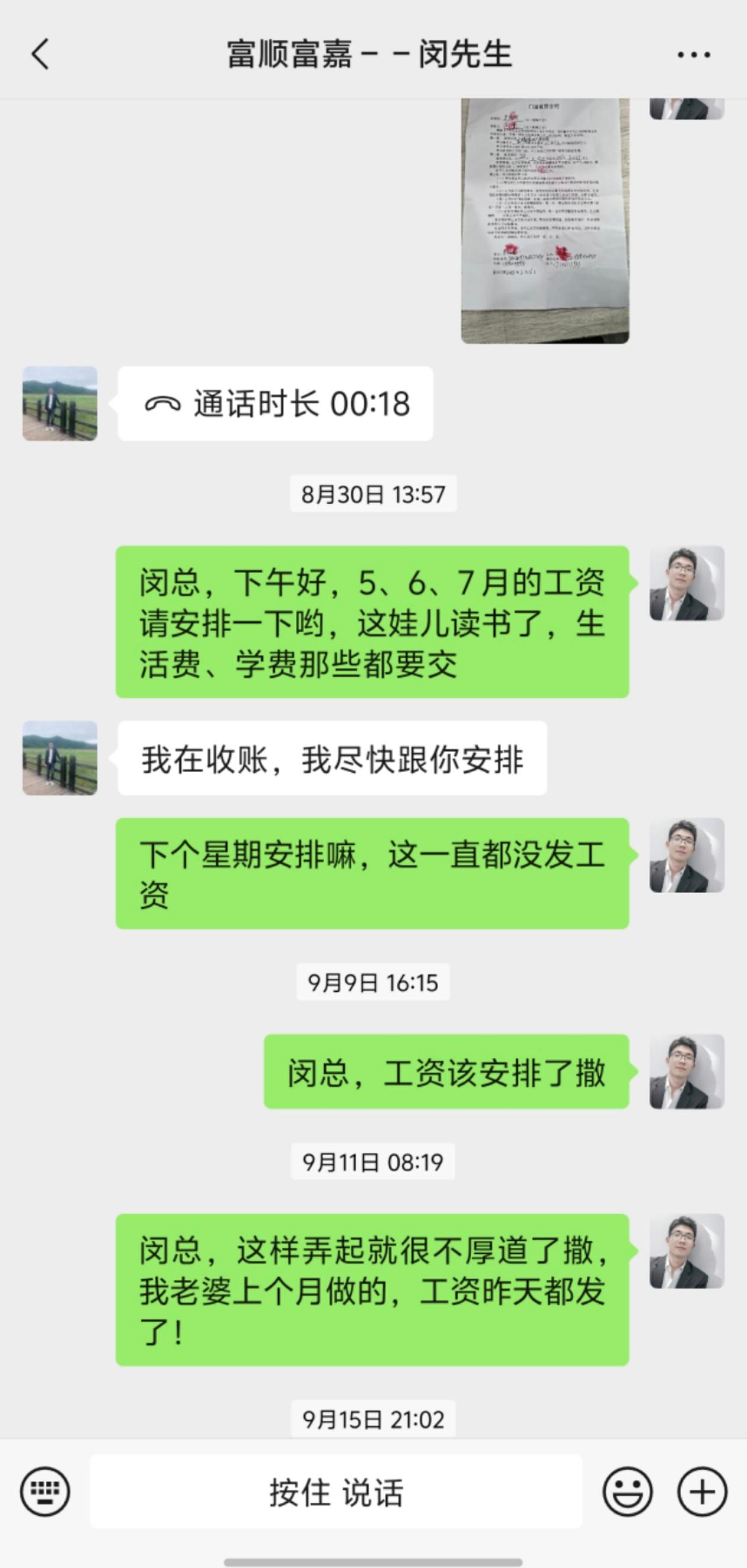This screenshot has height=1568, width=747.
Task: Open the contract document photo
Action: point(544,220)
